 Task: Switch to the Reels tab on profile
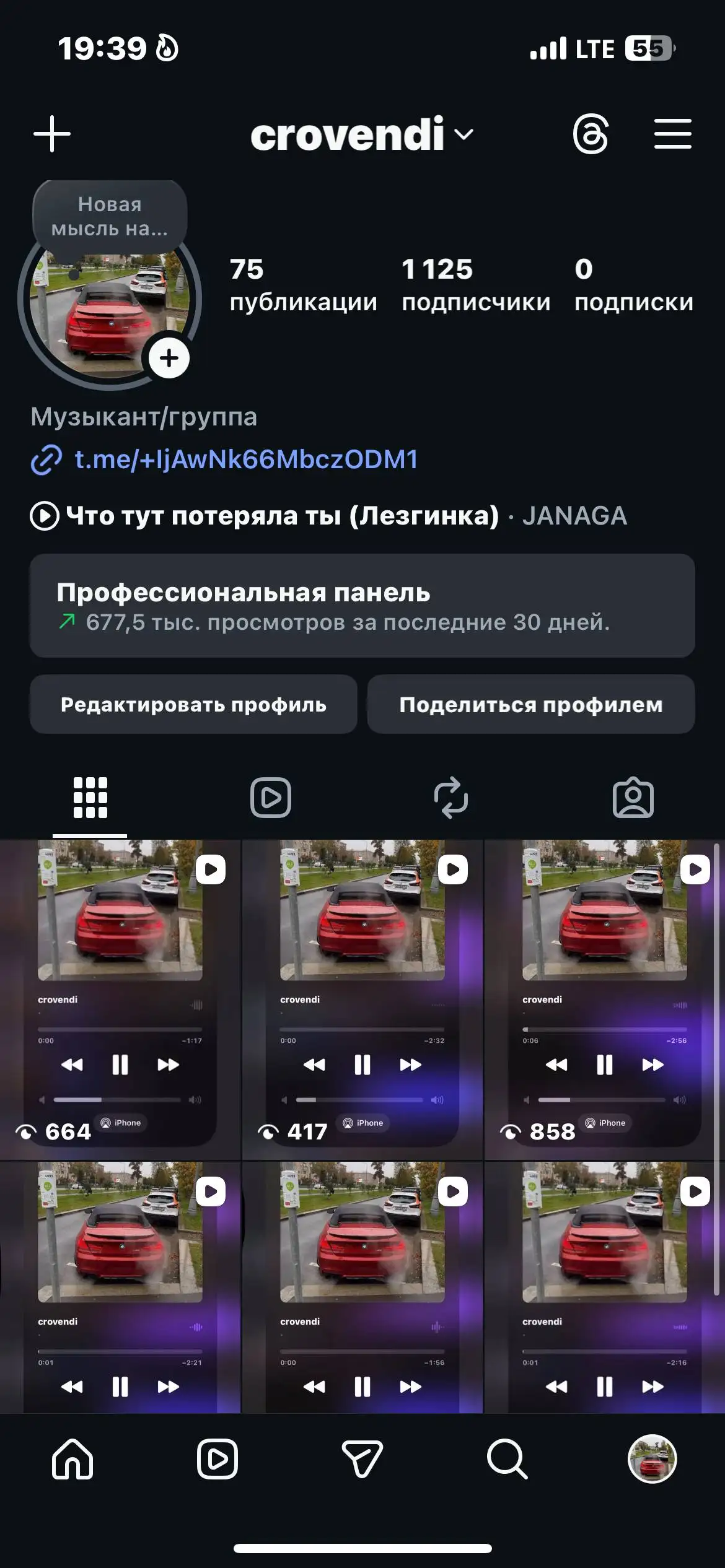point(271,797)
